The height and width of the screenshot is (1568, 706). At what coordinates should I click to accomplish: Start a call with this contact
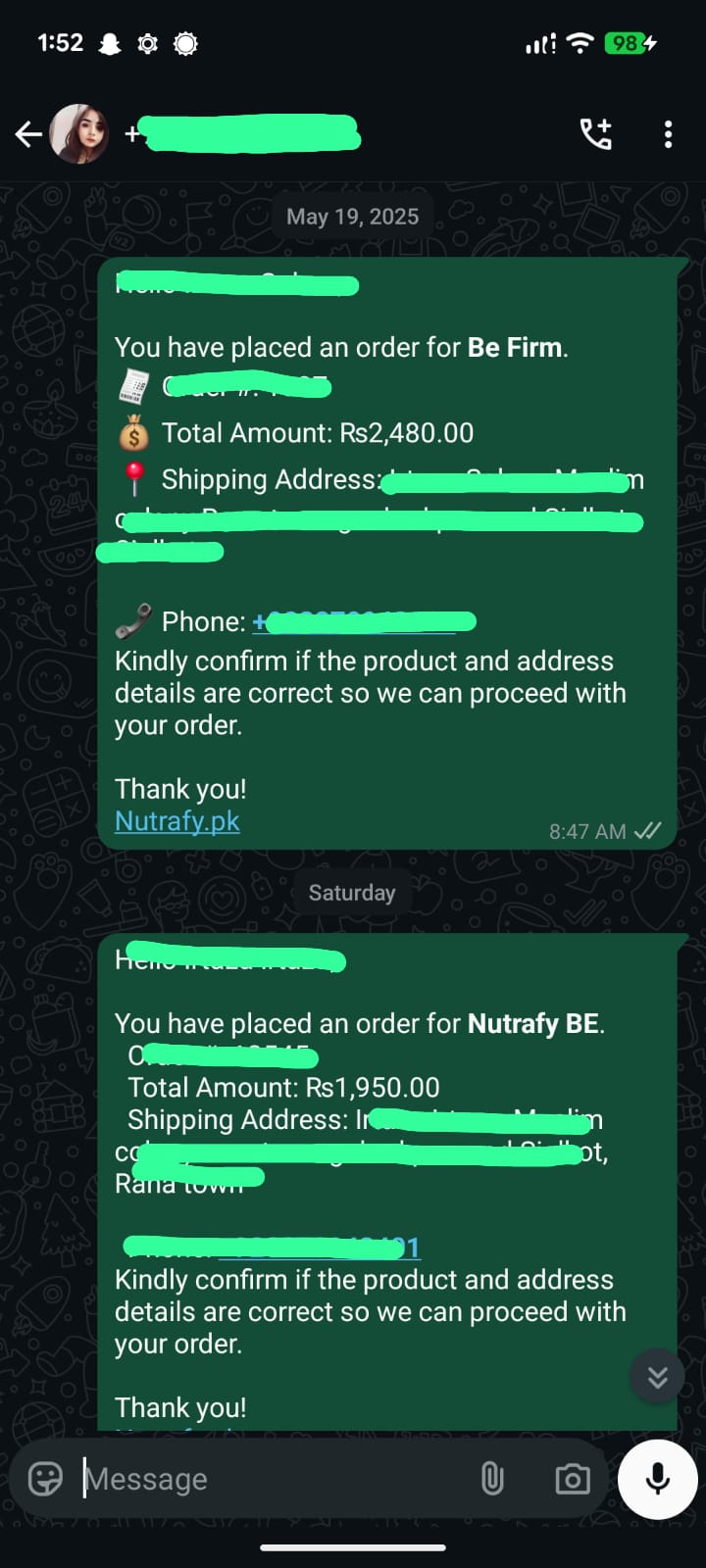[595, 134]
